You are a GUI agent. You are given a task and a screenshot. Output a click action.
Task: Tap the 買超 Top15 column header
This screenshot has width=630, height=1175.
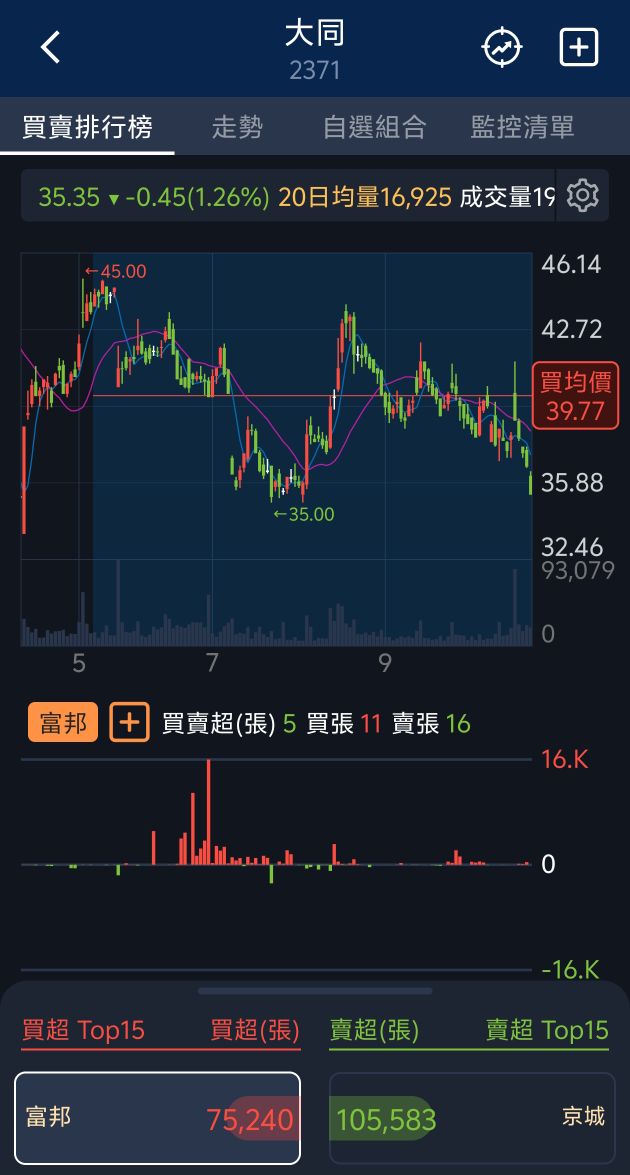[x=84, y=1030]
